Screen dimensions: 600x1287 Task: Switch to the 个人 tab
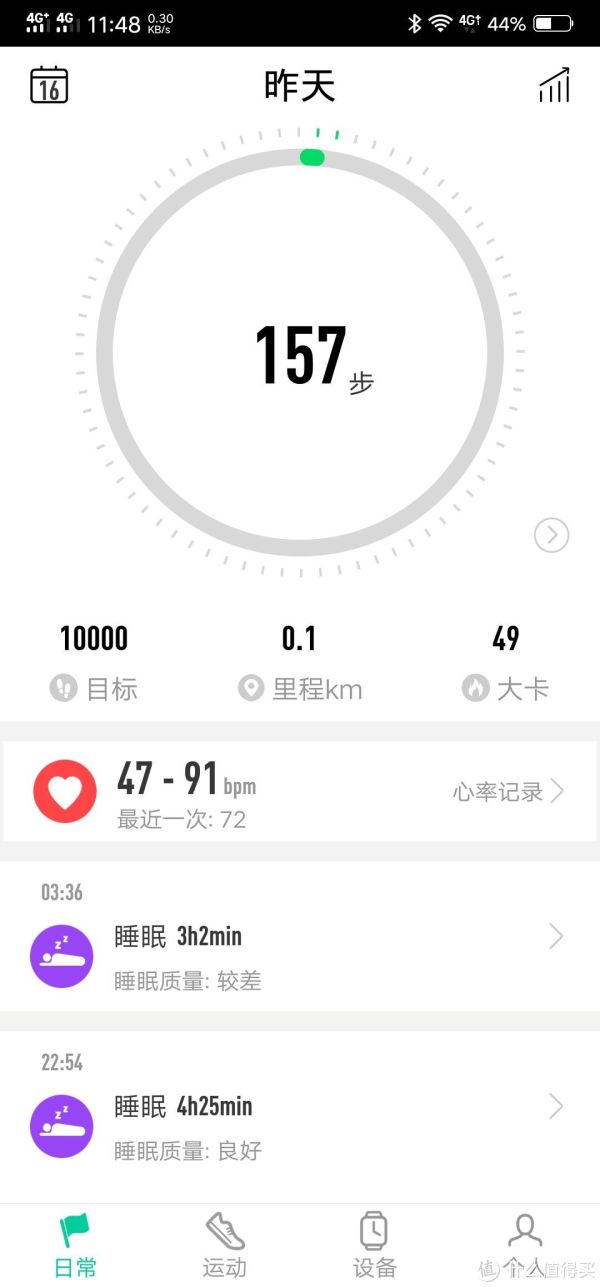coord(525,1246)
